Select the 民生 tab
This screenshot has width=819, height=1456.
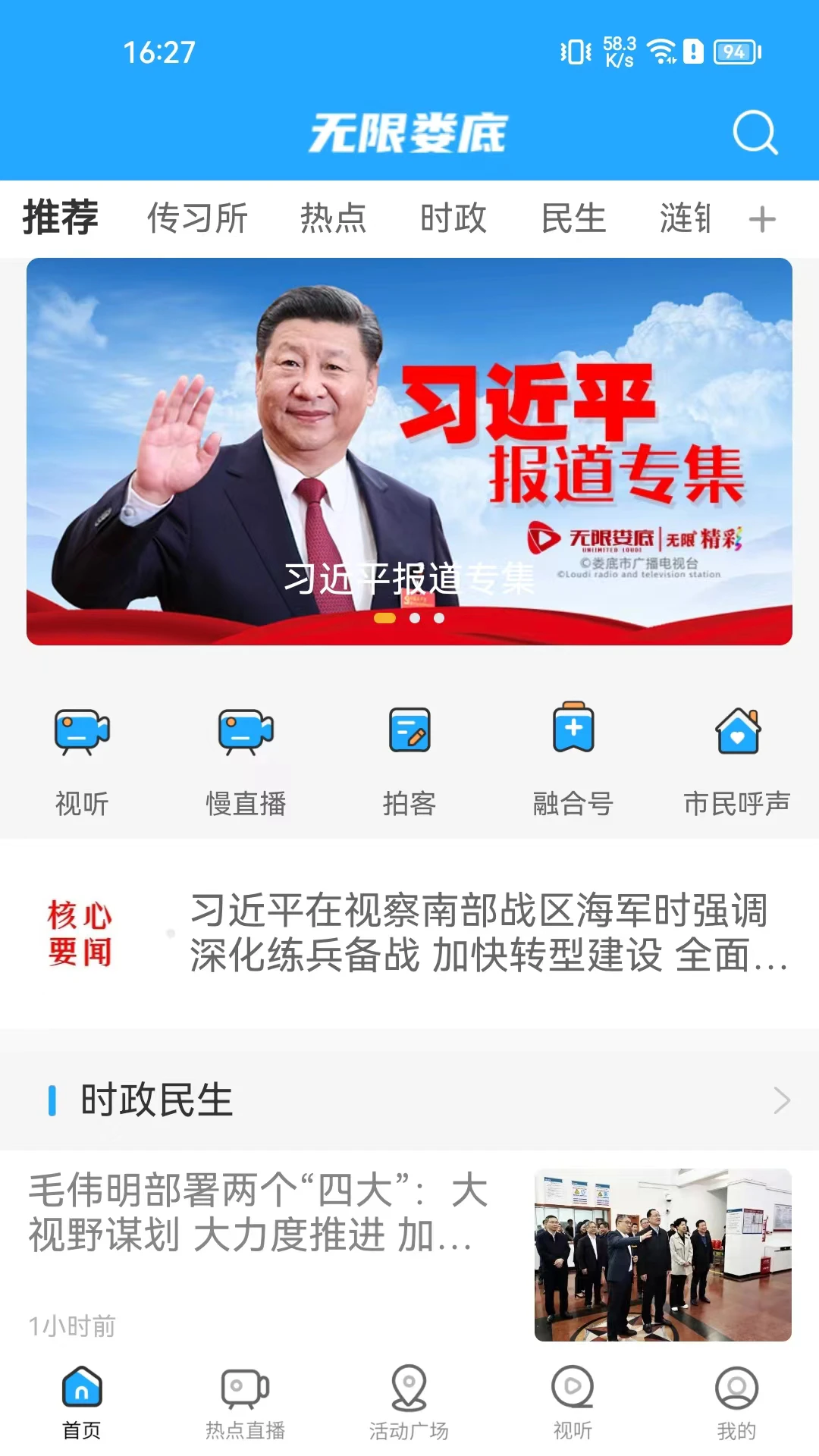[573, 219]
